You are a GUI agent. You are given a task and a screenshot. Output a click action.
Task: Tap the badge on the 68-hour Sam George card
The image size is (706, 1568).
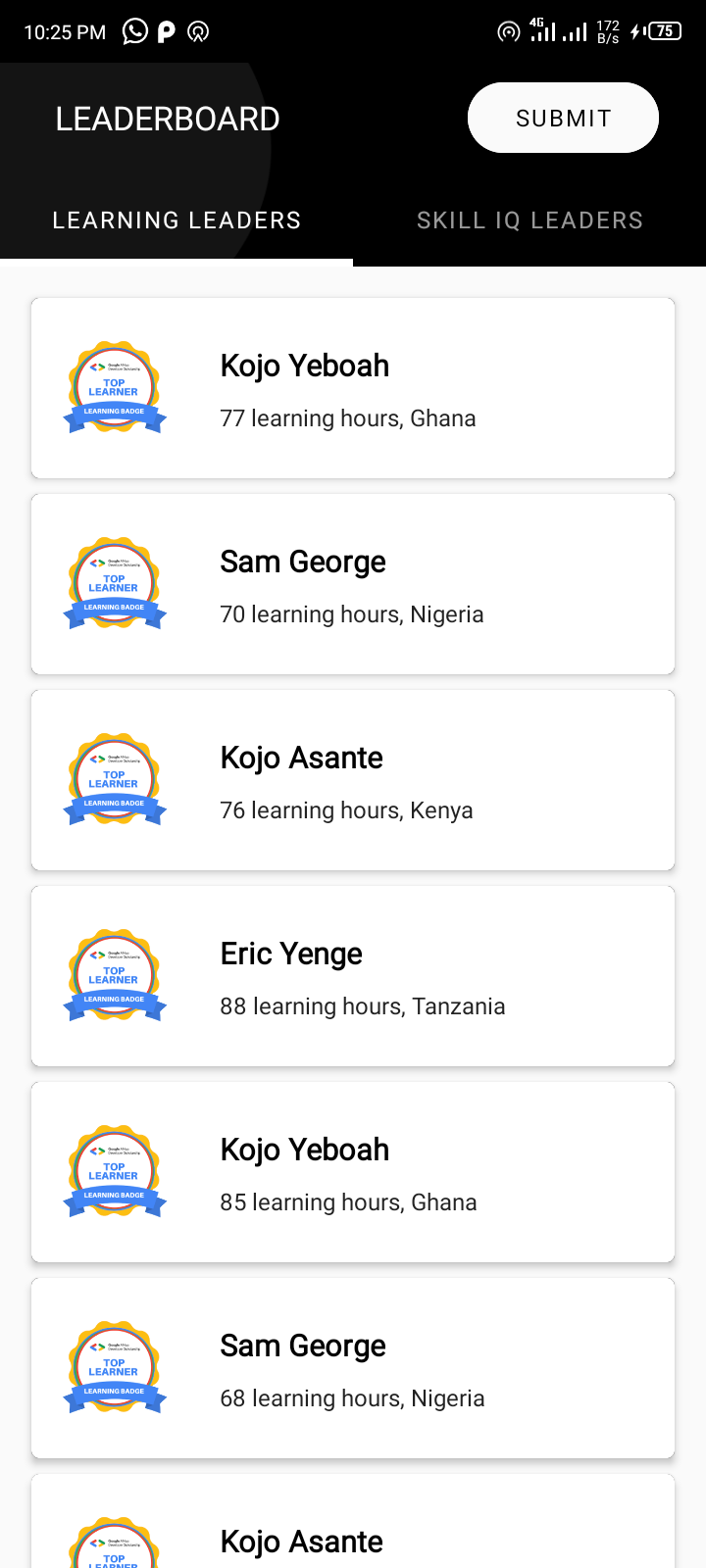pos(115,1367)
